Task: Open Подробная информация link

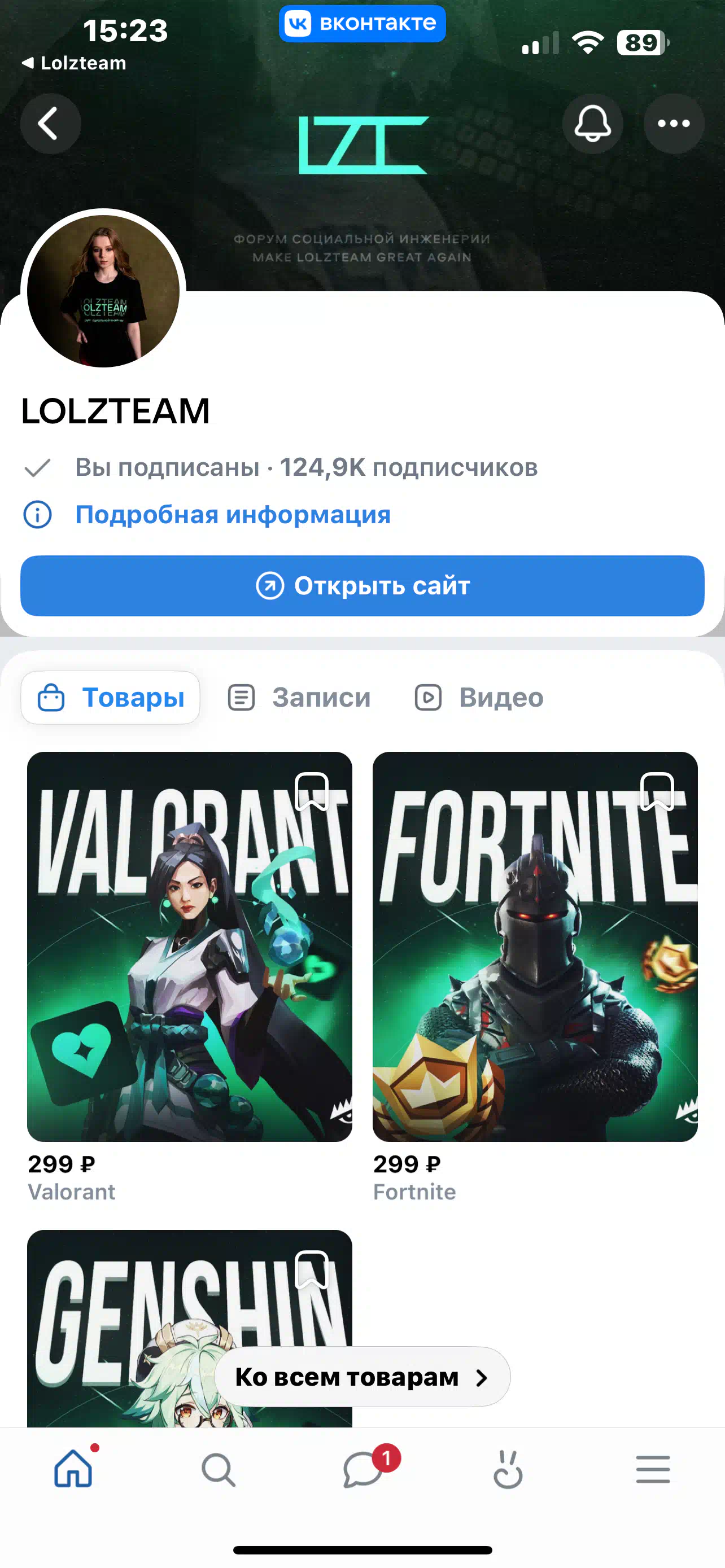Action: [x=233, y=515]
